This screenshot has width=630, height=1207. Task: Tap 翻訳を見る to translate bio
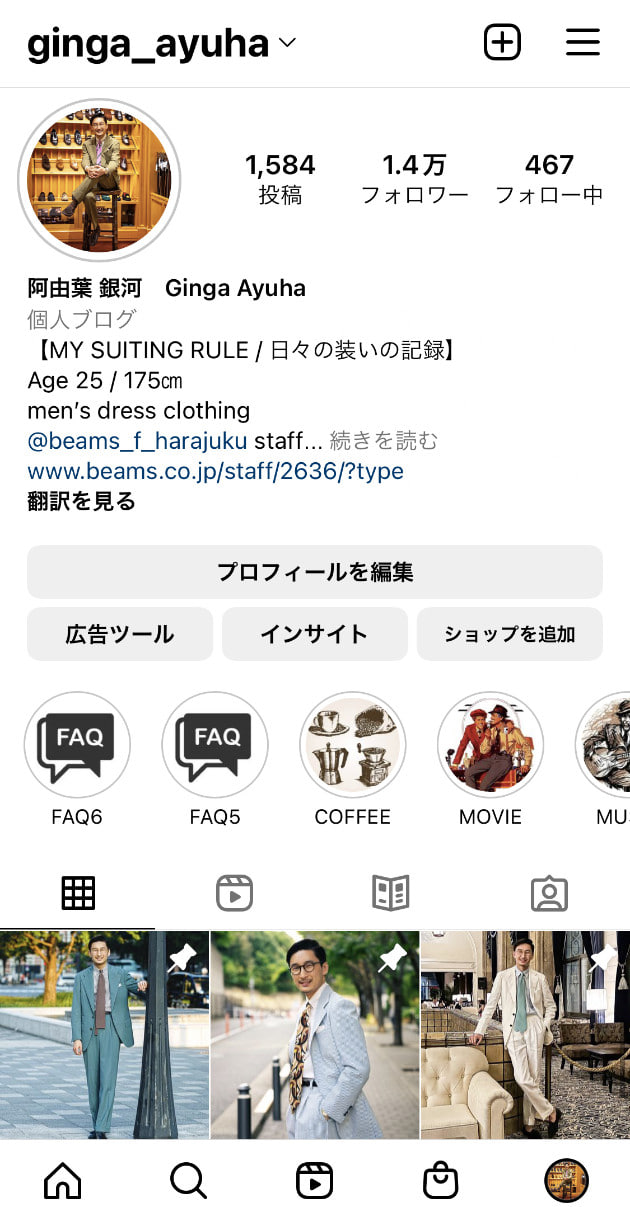[x=82, y=502]
